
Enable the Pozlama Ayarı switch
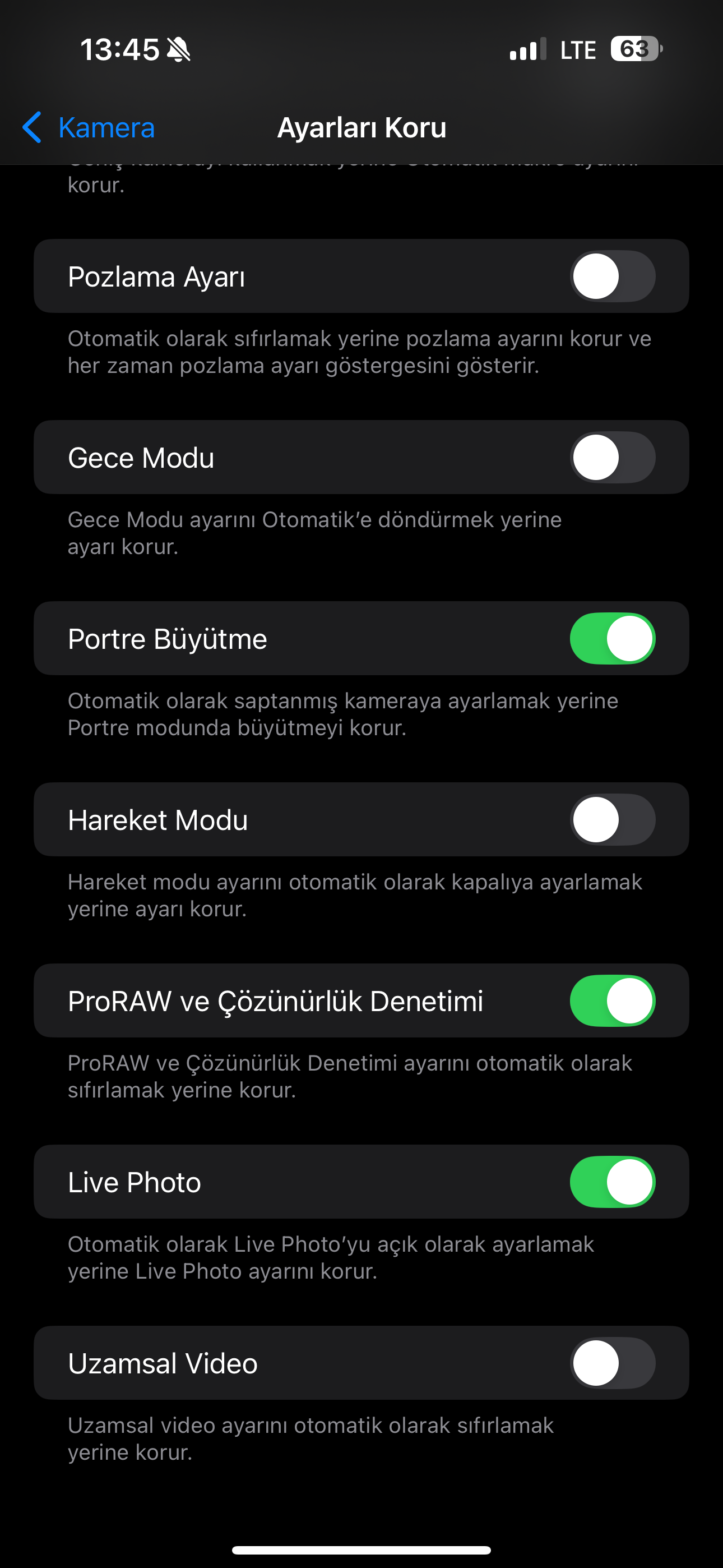612,276
